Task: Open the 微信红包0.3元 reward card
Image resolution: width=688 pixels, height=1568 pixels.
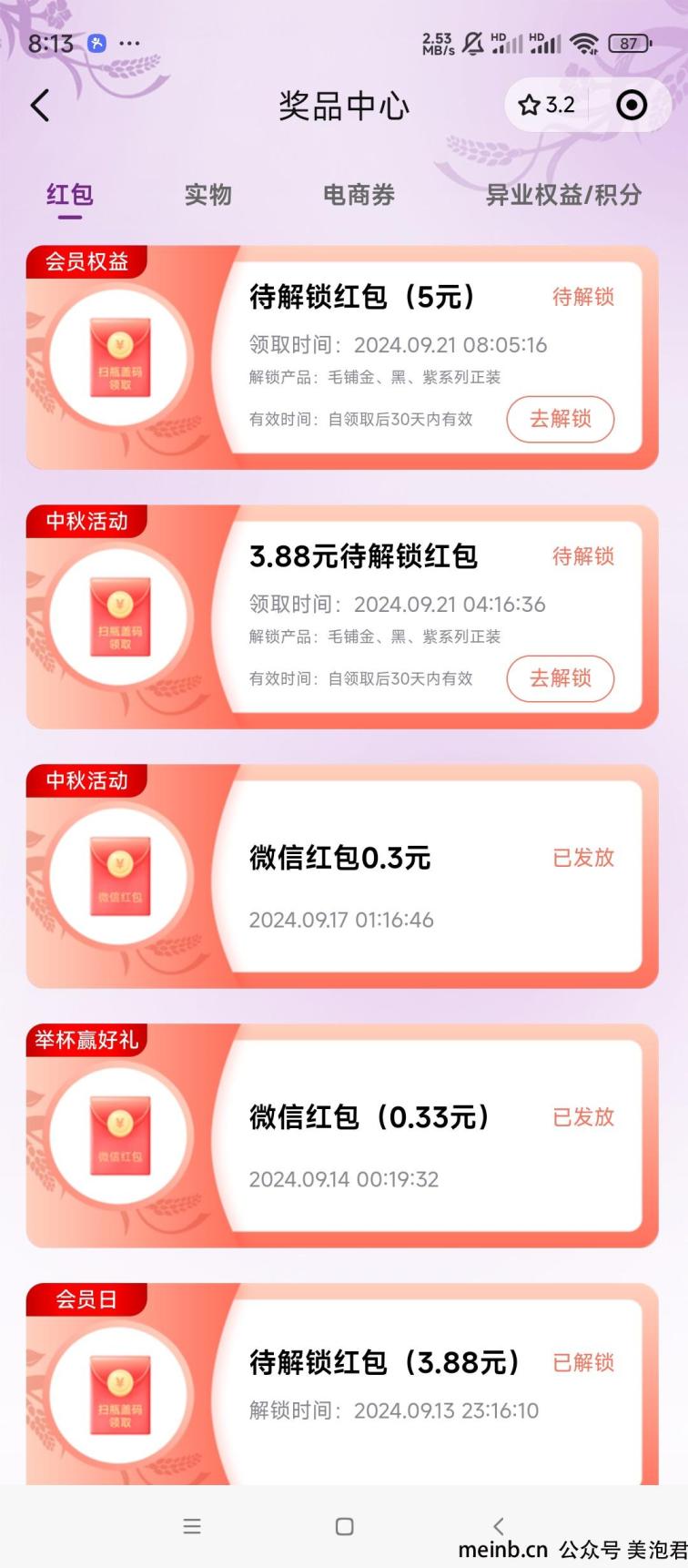Action: (x=431, y=876)
